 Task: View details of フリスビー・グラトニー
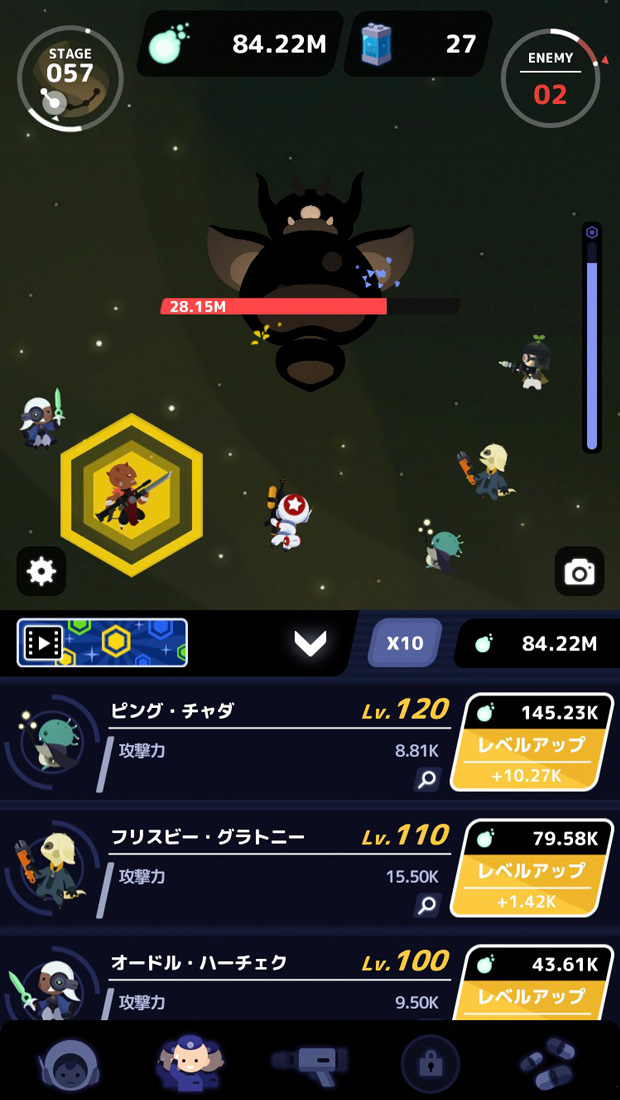pos(428,906)
